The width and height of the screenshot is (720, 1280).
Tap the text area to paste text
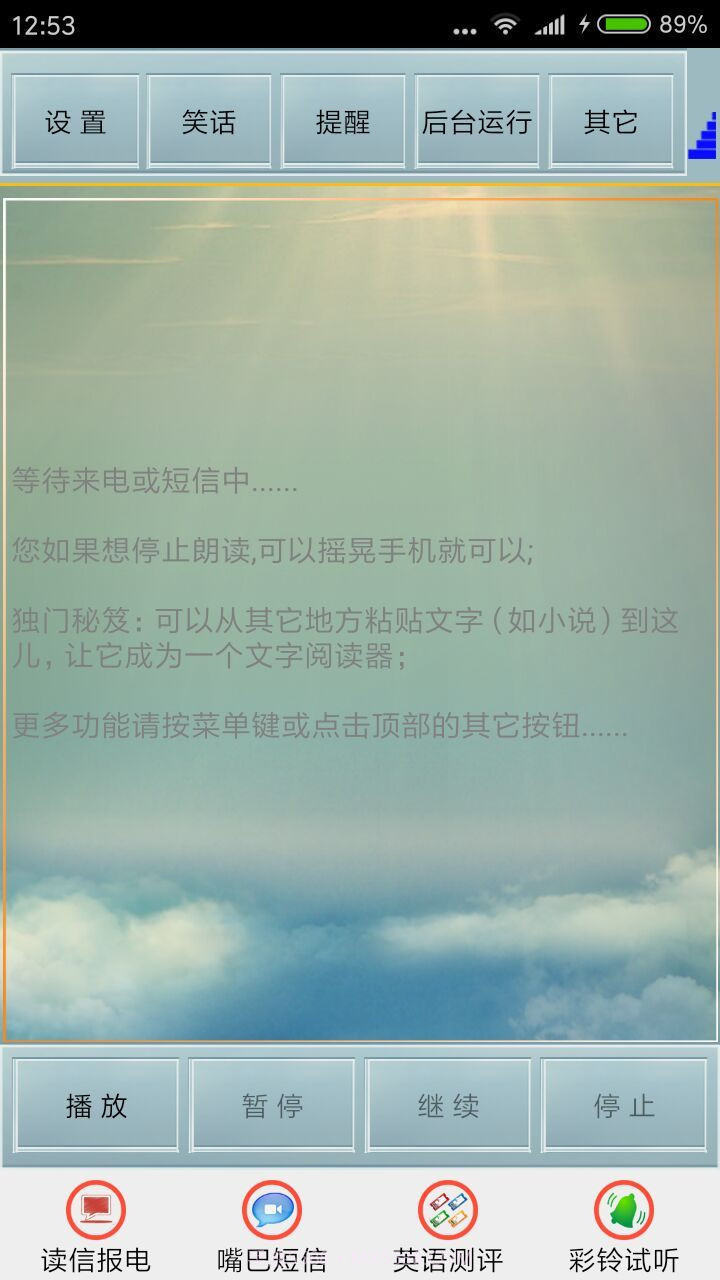pos(360,620)
